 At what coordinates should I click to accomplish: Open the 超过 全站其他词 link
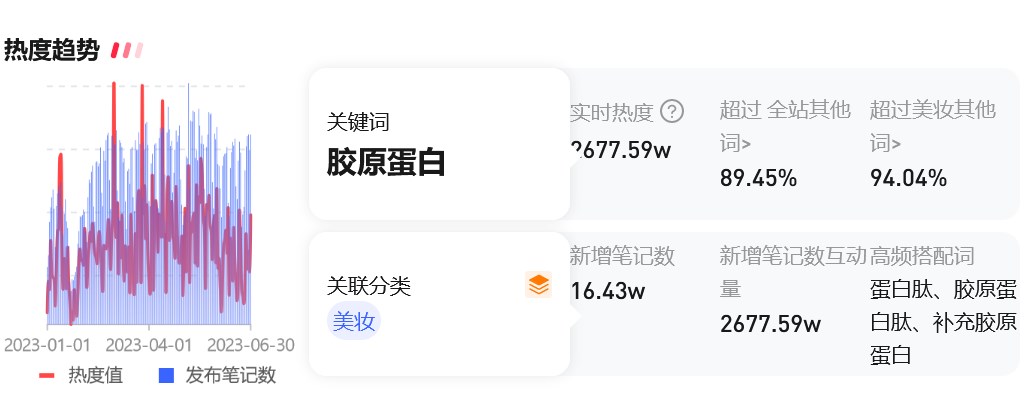tap(784, 125)
